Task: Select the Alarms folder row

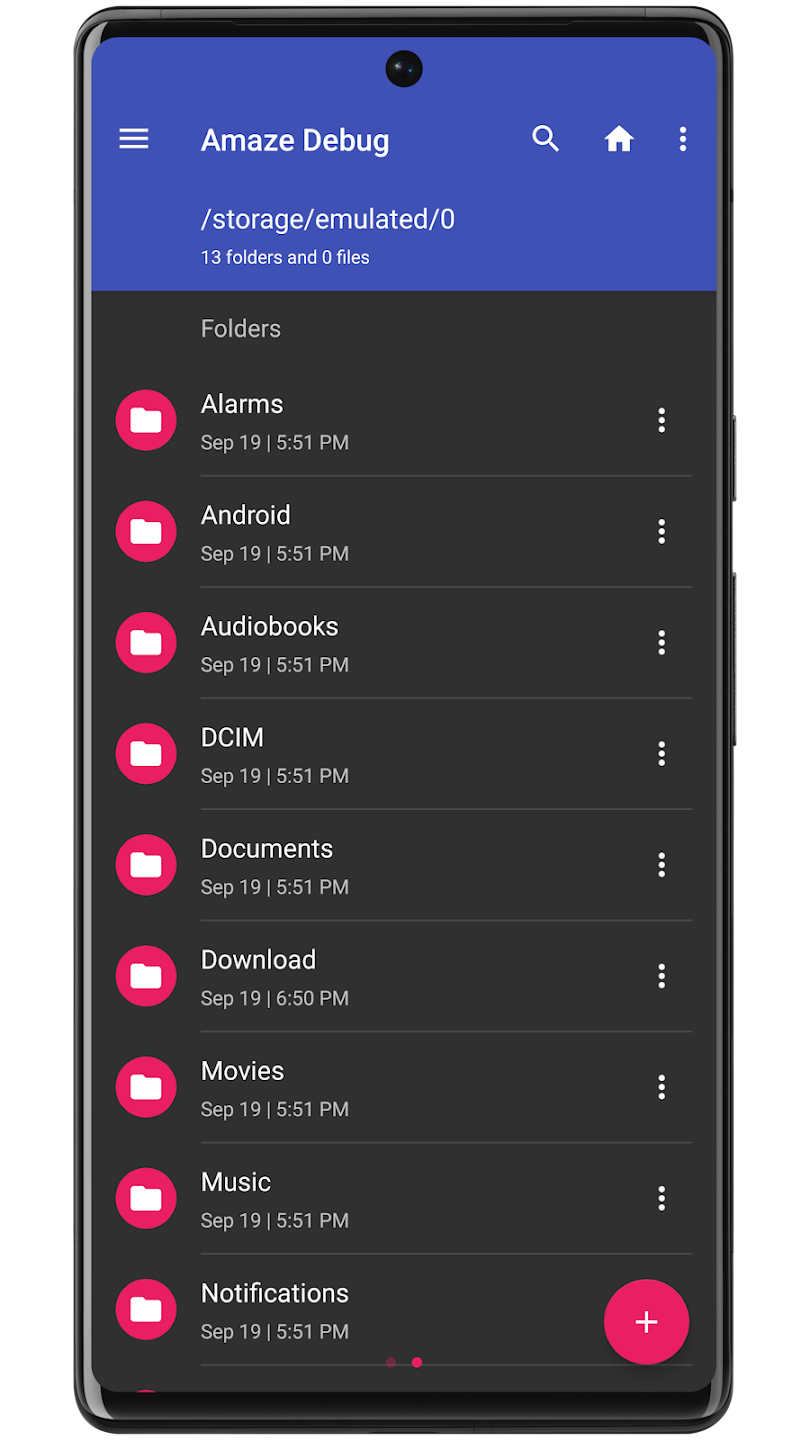Action: point(400,420)
